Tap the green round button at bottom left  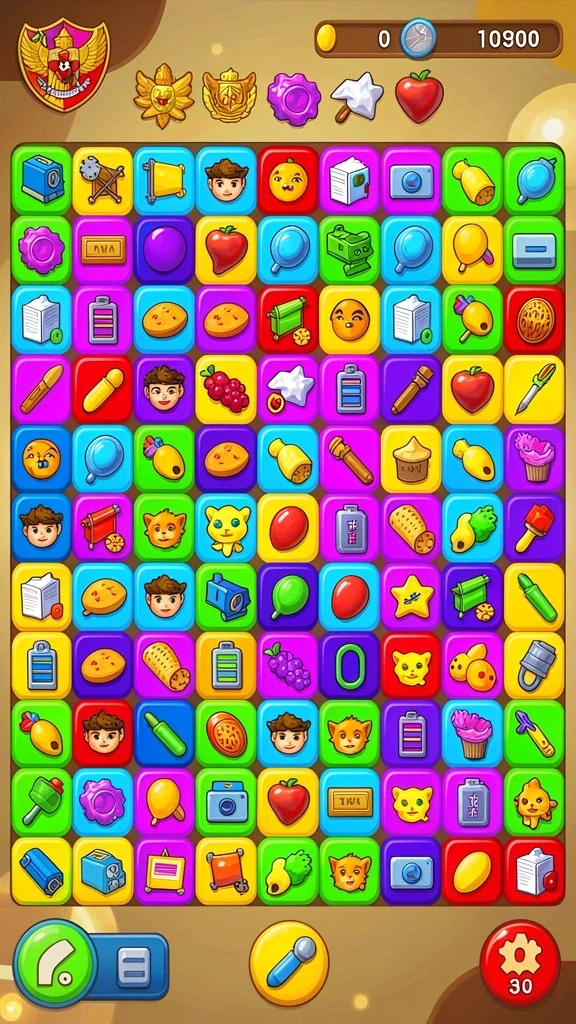(x=56, y=965)
